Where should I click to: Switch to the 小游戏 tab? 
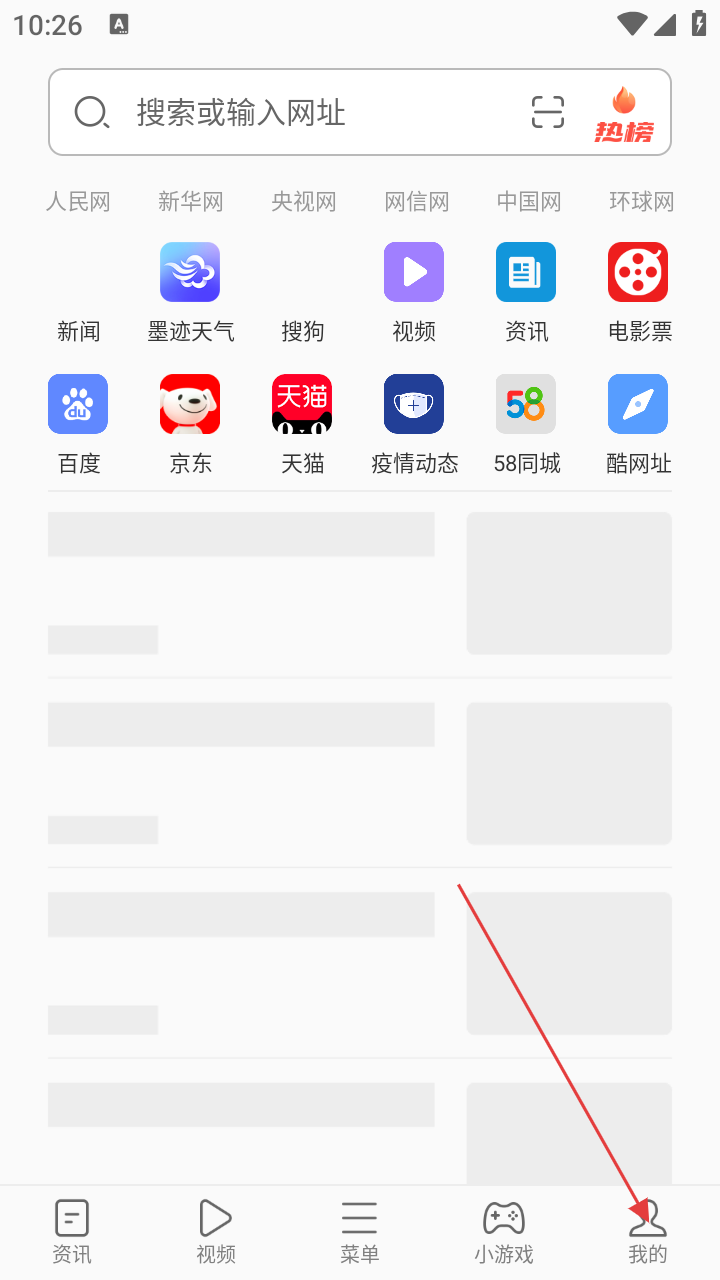503,1232
